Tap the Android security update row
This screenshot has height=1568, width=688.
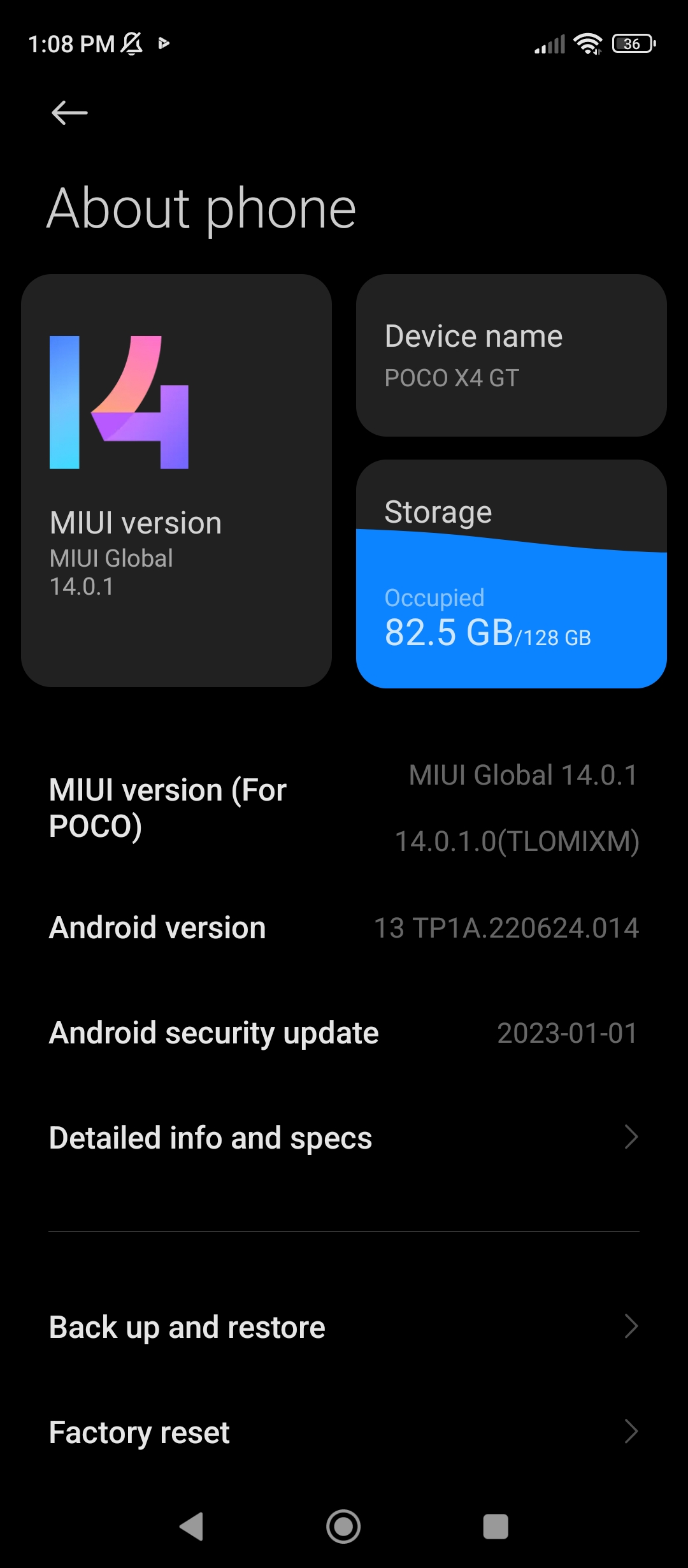344,1033
